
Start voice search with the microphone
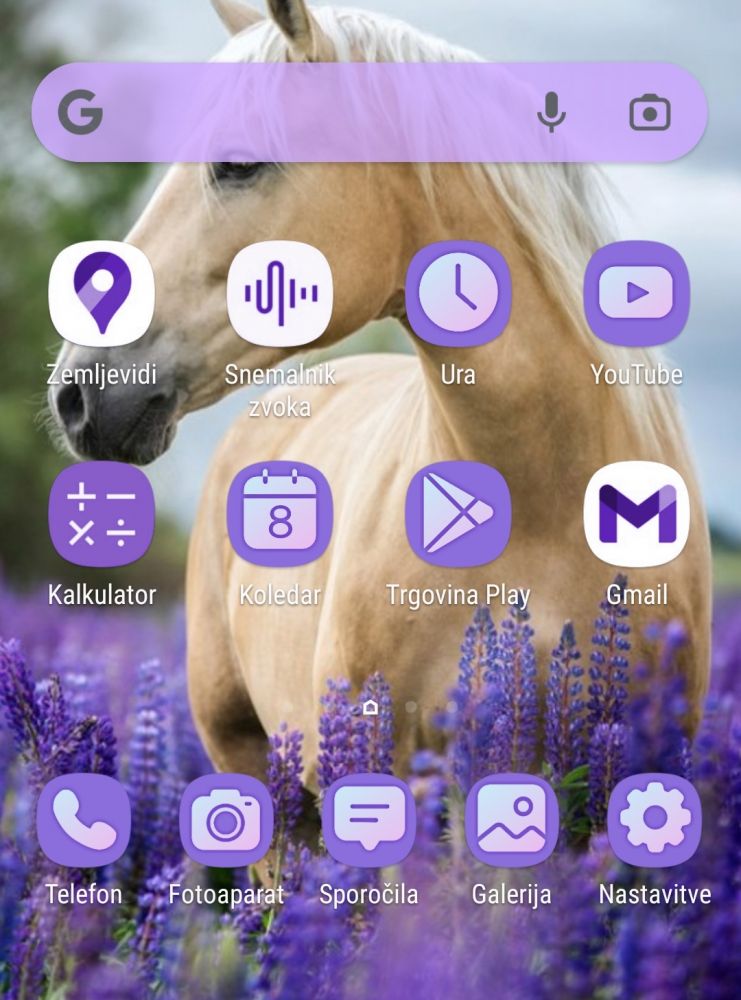pyautogui.click(x=551, y=113)
